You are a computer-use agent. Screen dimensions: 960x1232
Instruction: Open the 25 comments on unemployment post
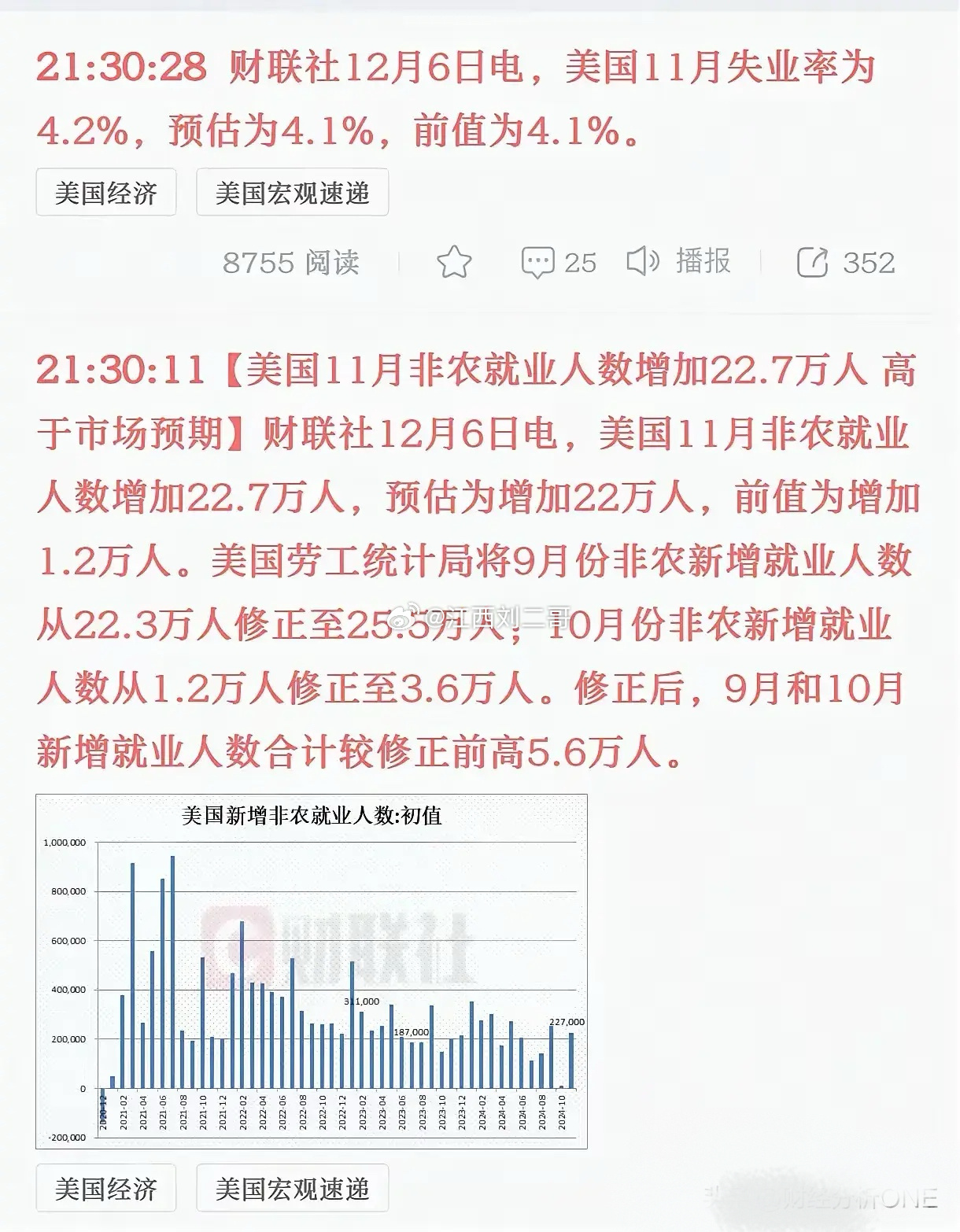tap(559, 262)
